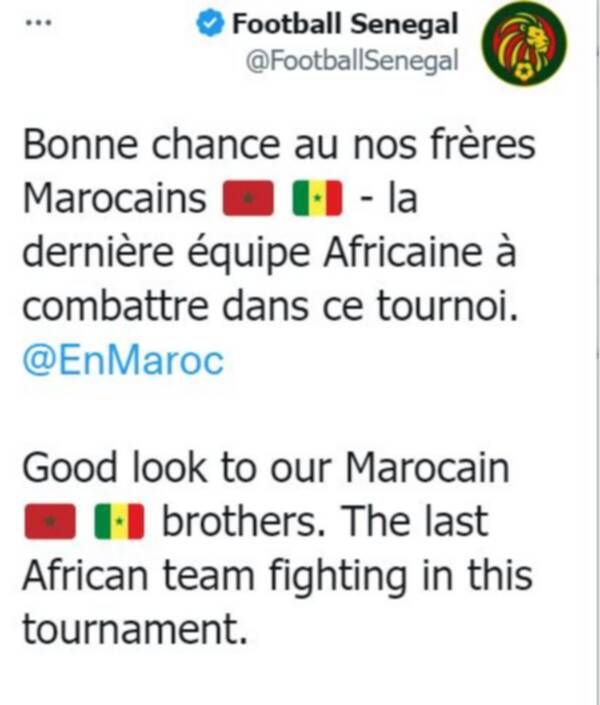Open the Football Senegal profile avatar
The height and width of the screenshot is (705, 600).
coord(524,43)
